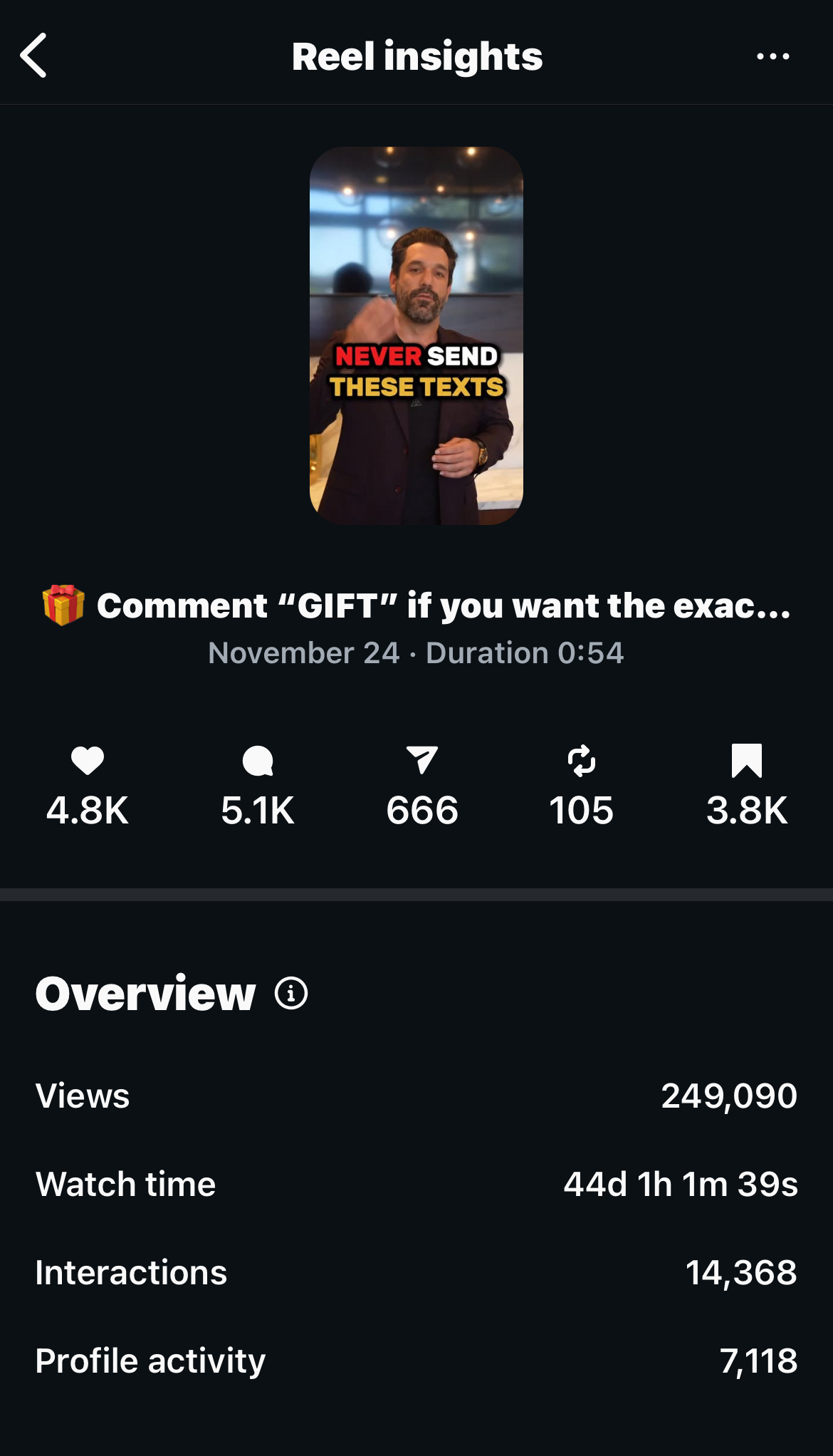Open the reel video thumbnail
833x1456 pixels.
(416, 336)
